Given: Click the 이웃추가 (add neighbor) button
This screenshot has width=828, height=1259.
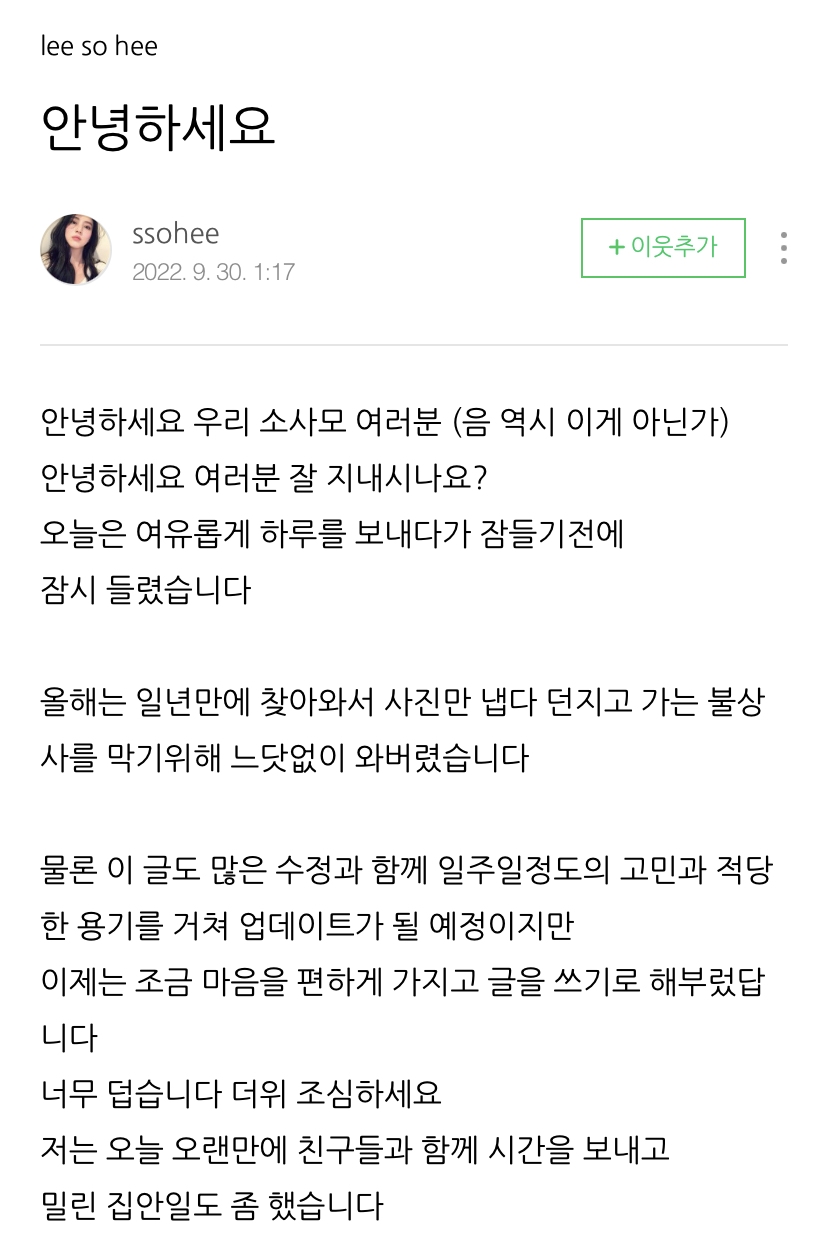Looking at the screenshot, I should coord(662,248).
